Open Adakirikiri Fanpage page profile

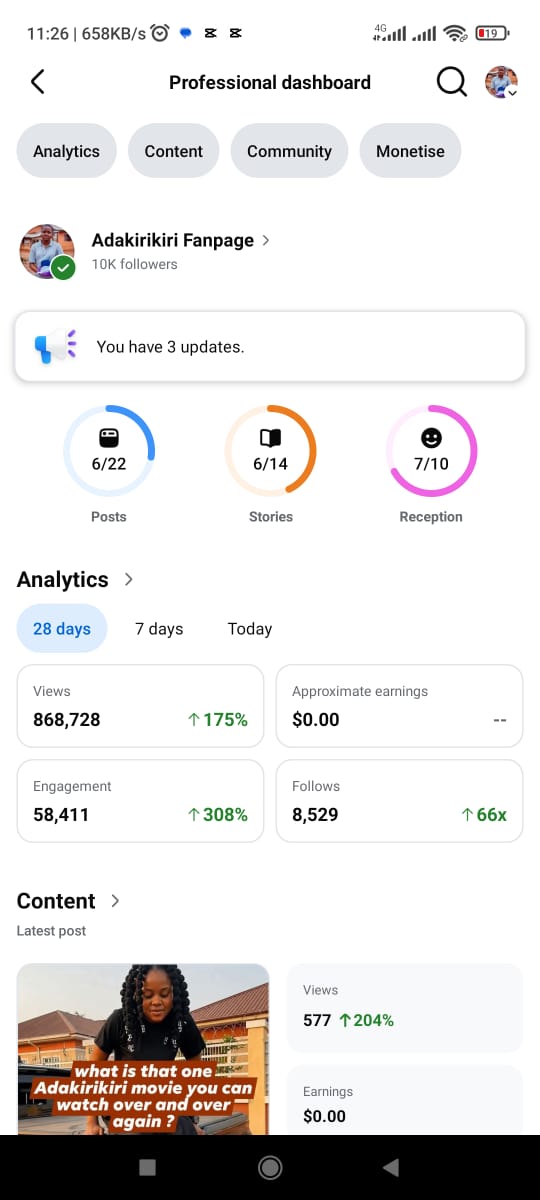click(172, 240)
